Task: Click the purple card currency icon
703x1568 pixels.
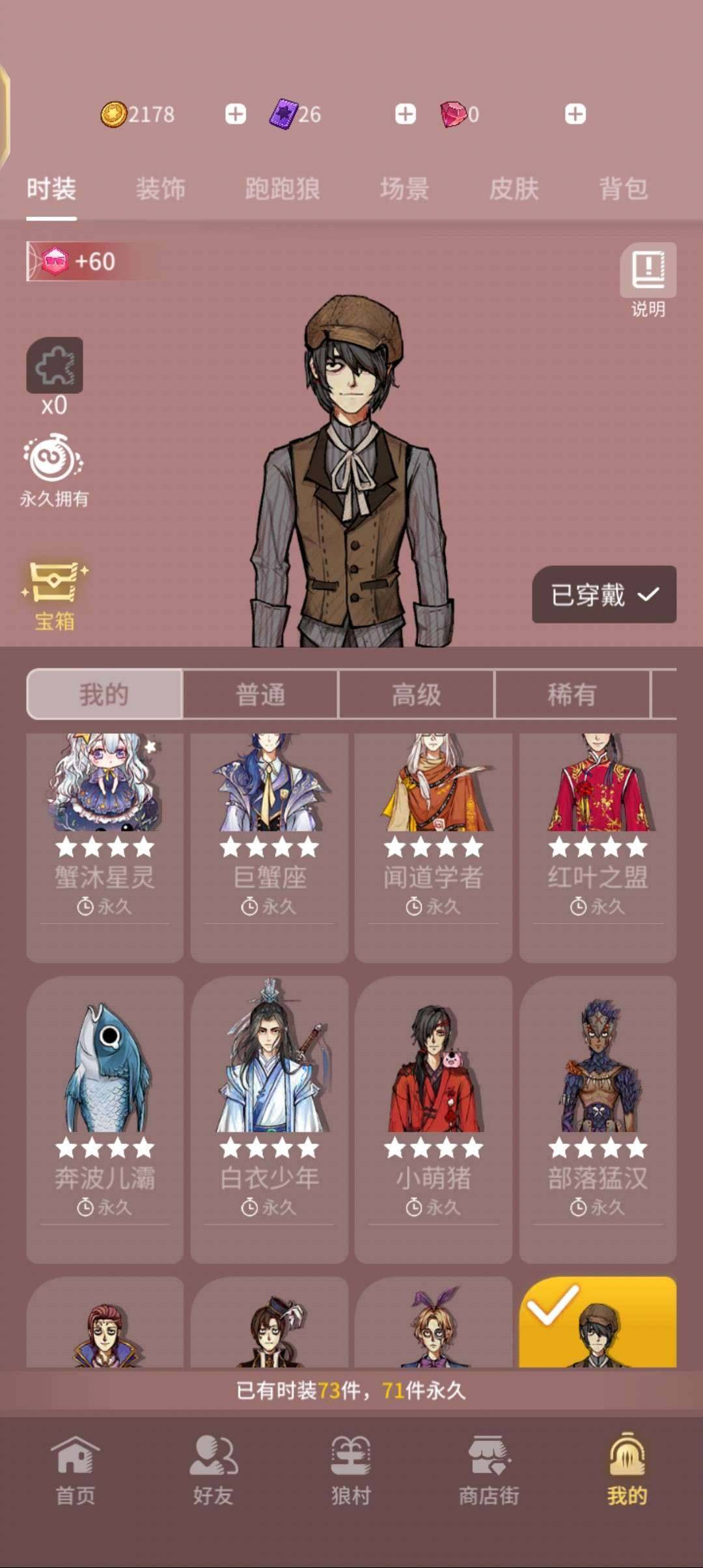Action: coord(285,112)
